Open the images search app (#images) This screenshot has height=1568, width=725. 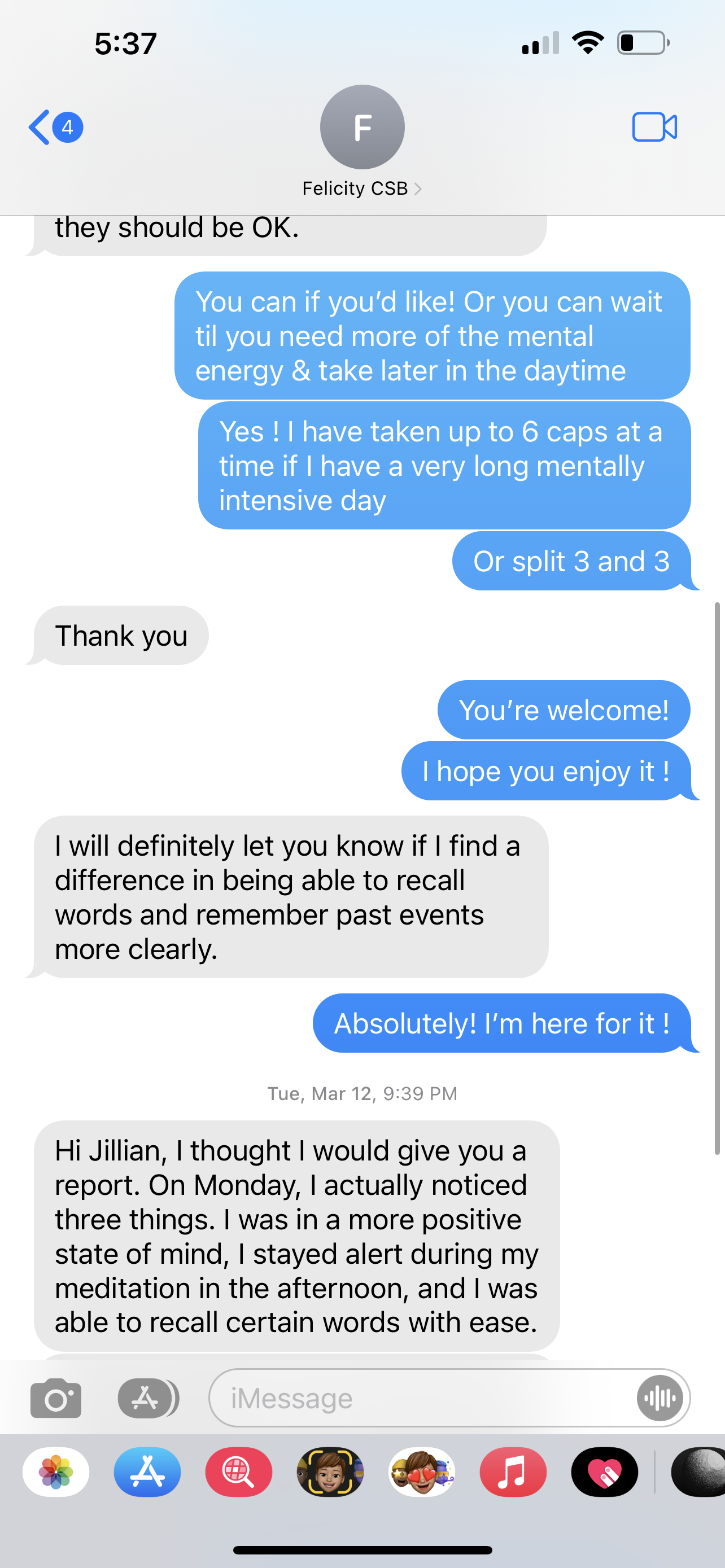pos(239,1471)
